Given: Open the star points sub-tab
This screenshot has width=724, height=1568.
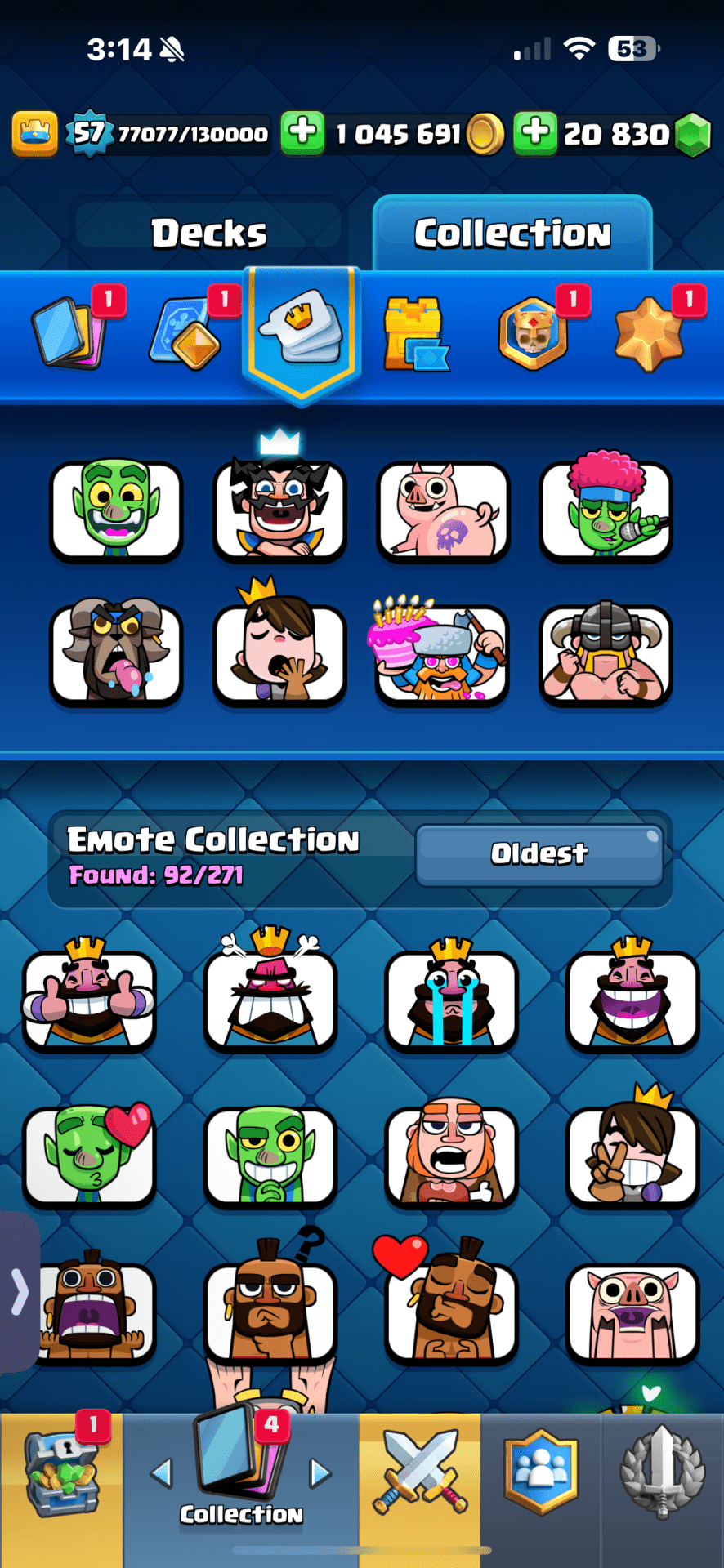Looking at the screenshot, I should pos(649,332).
